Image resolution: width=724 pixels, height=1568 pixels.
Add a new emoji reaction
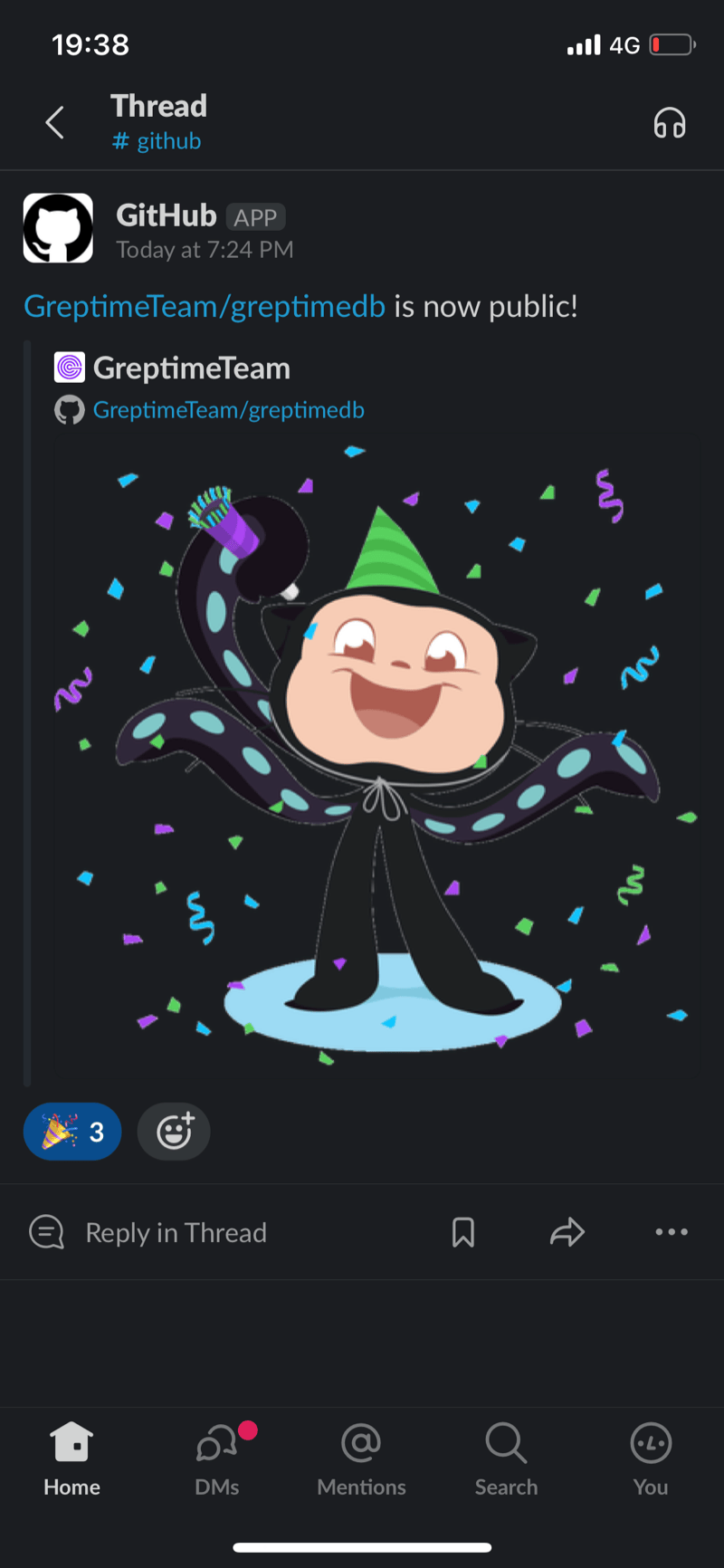(x=174, y=1132)
